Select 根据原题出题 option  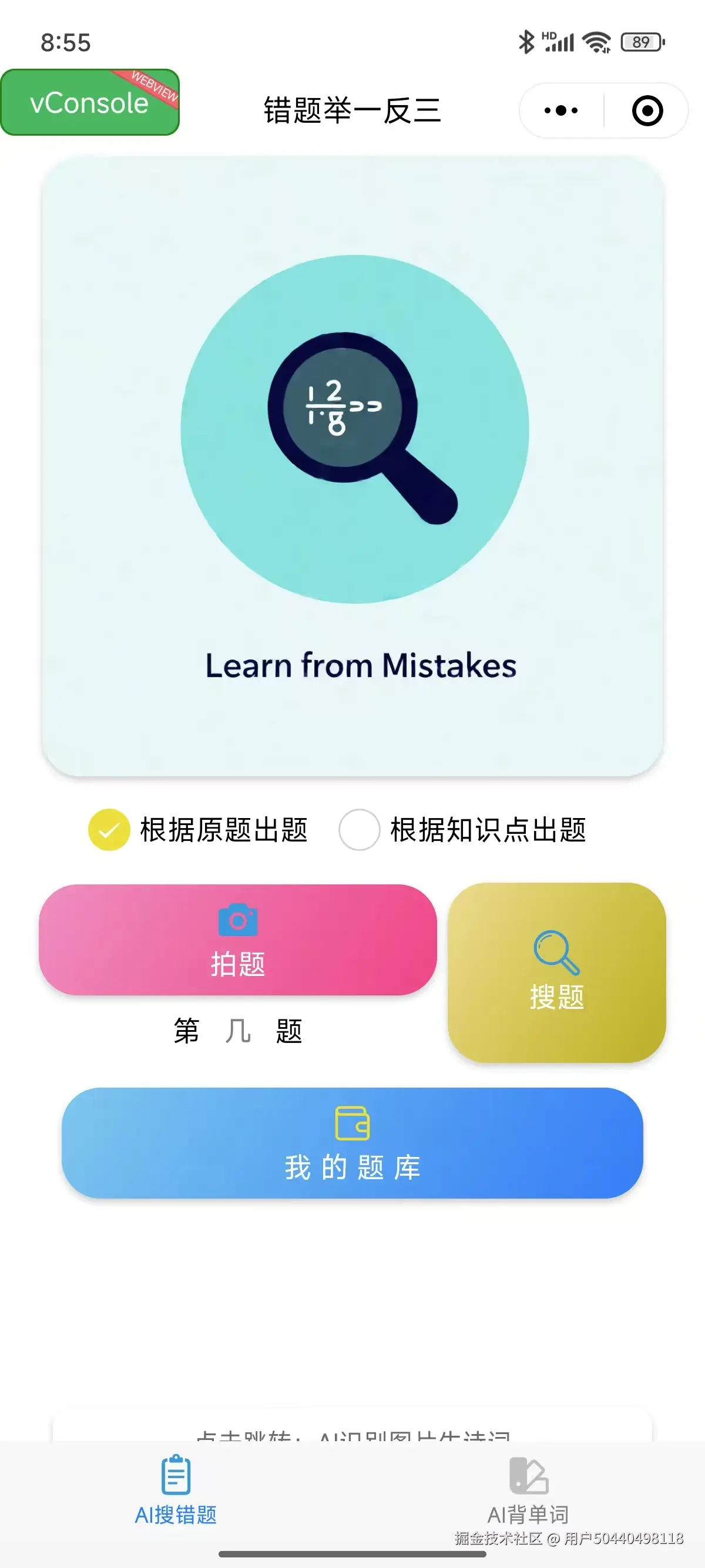pos(109,829)
